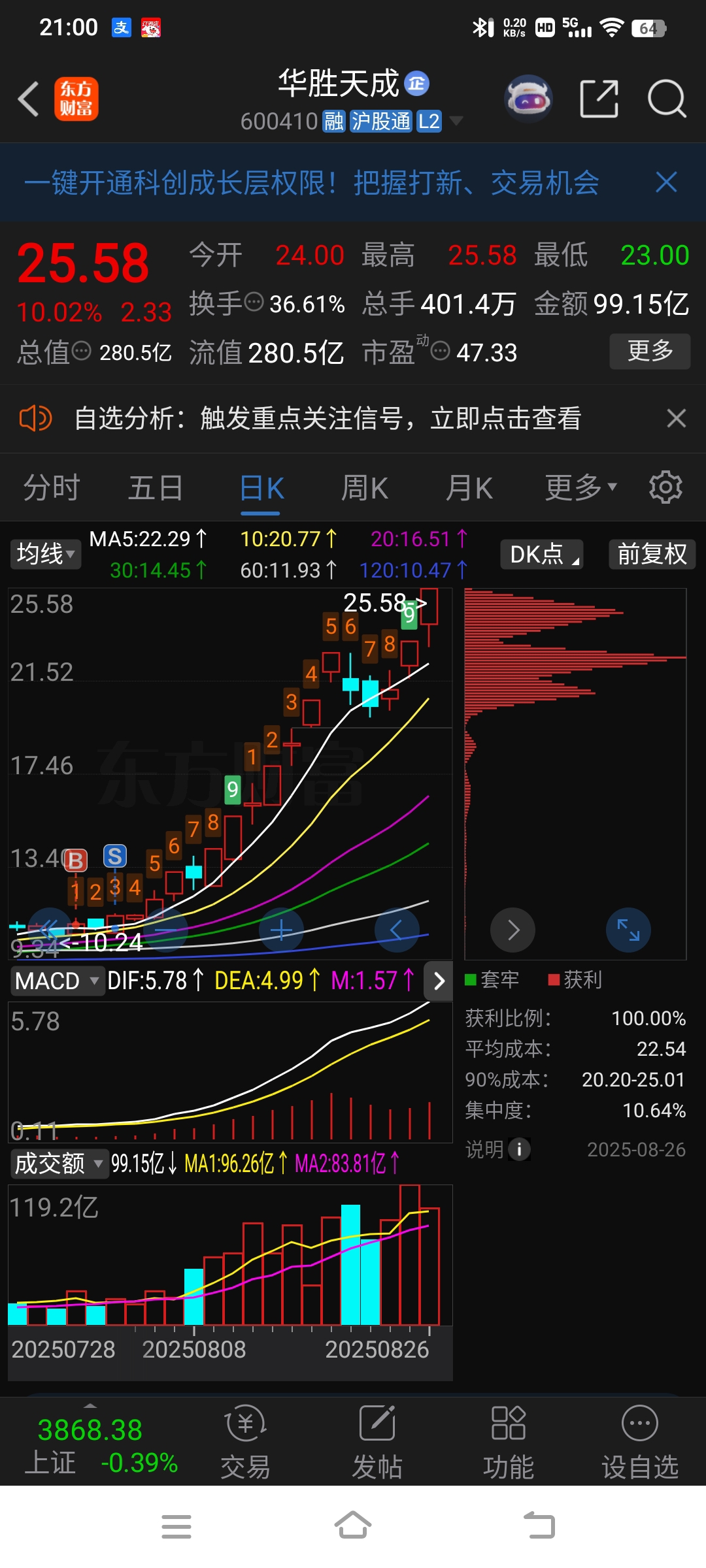This screenshot has height=1568, width=706.
Task: Open chart settings gear
Action: 665,487
